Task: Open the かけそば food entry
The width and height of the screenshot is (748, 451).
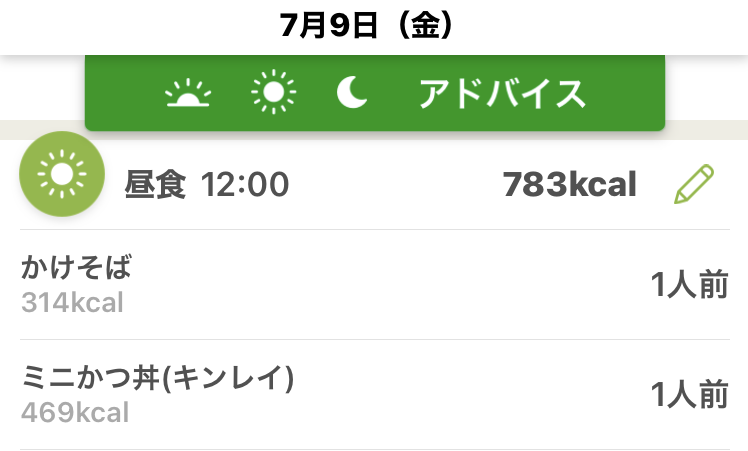Action: [373, 284]
